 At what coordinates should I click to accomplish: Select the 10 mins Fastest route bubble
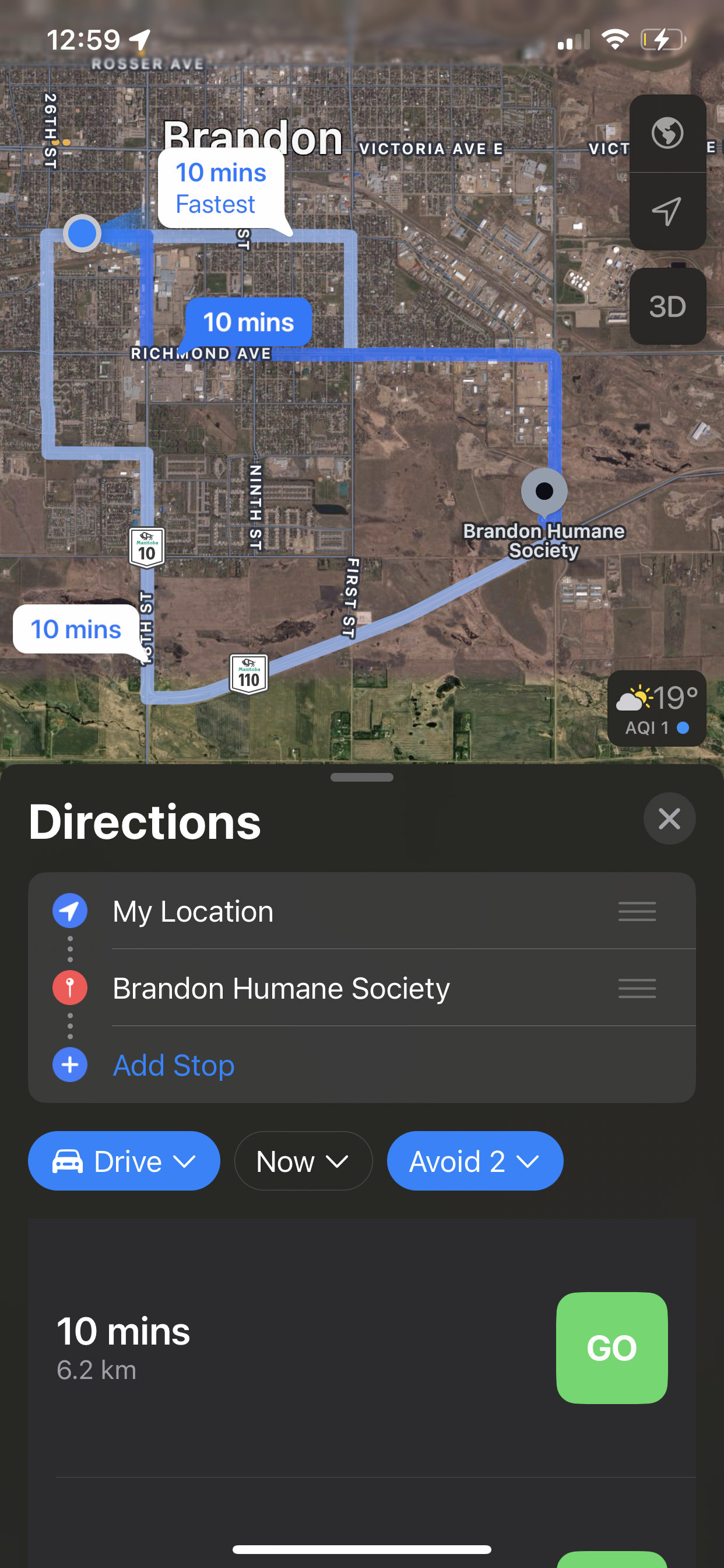[x=221, y=188]
